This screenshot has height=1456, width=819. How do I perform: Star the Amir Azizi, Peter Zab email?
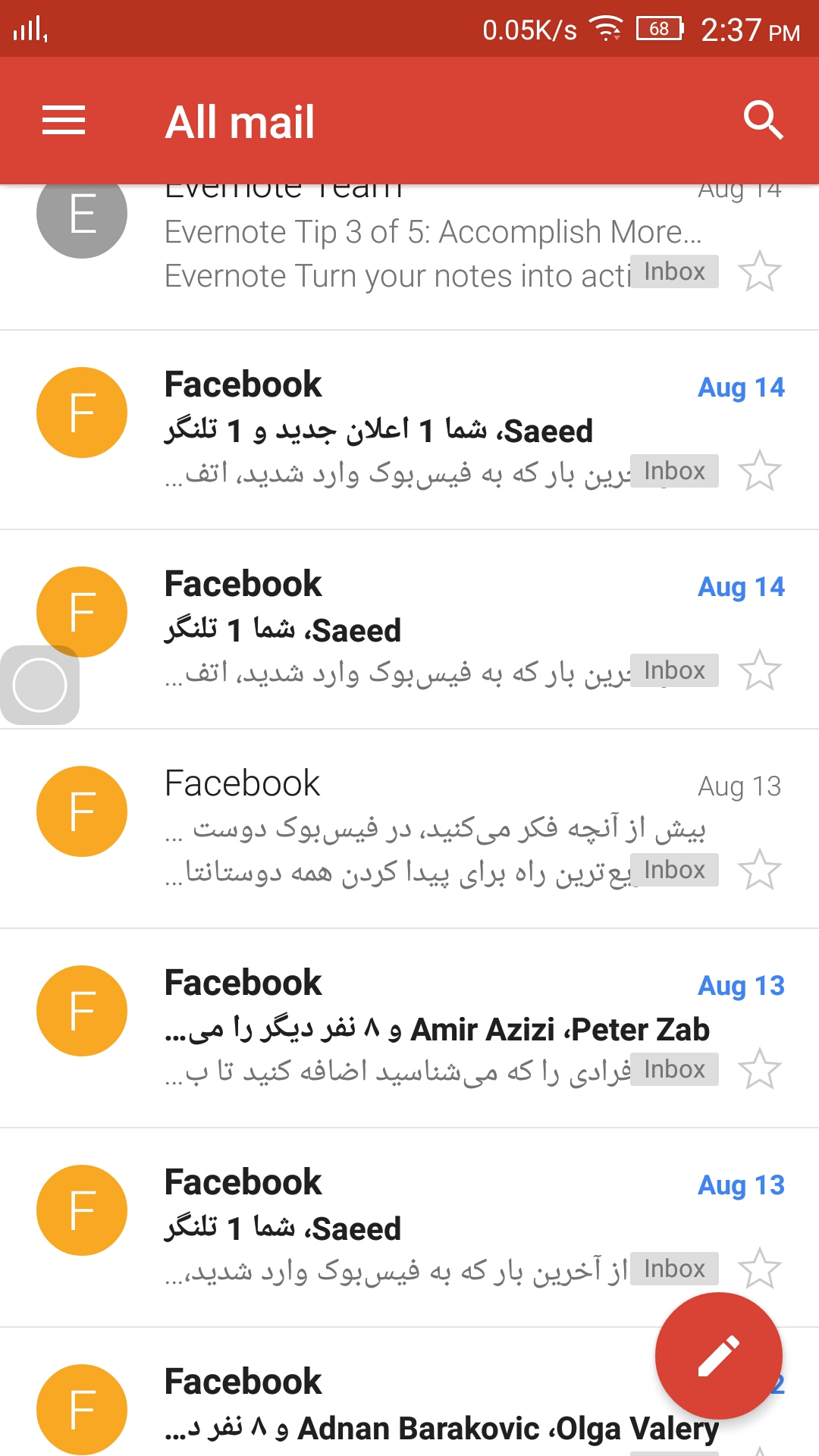(x=759, y=1069)
